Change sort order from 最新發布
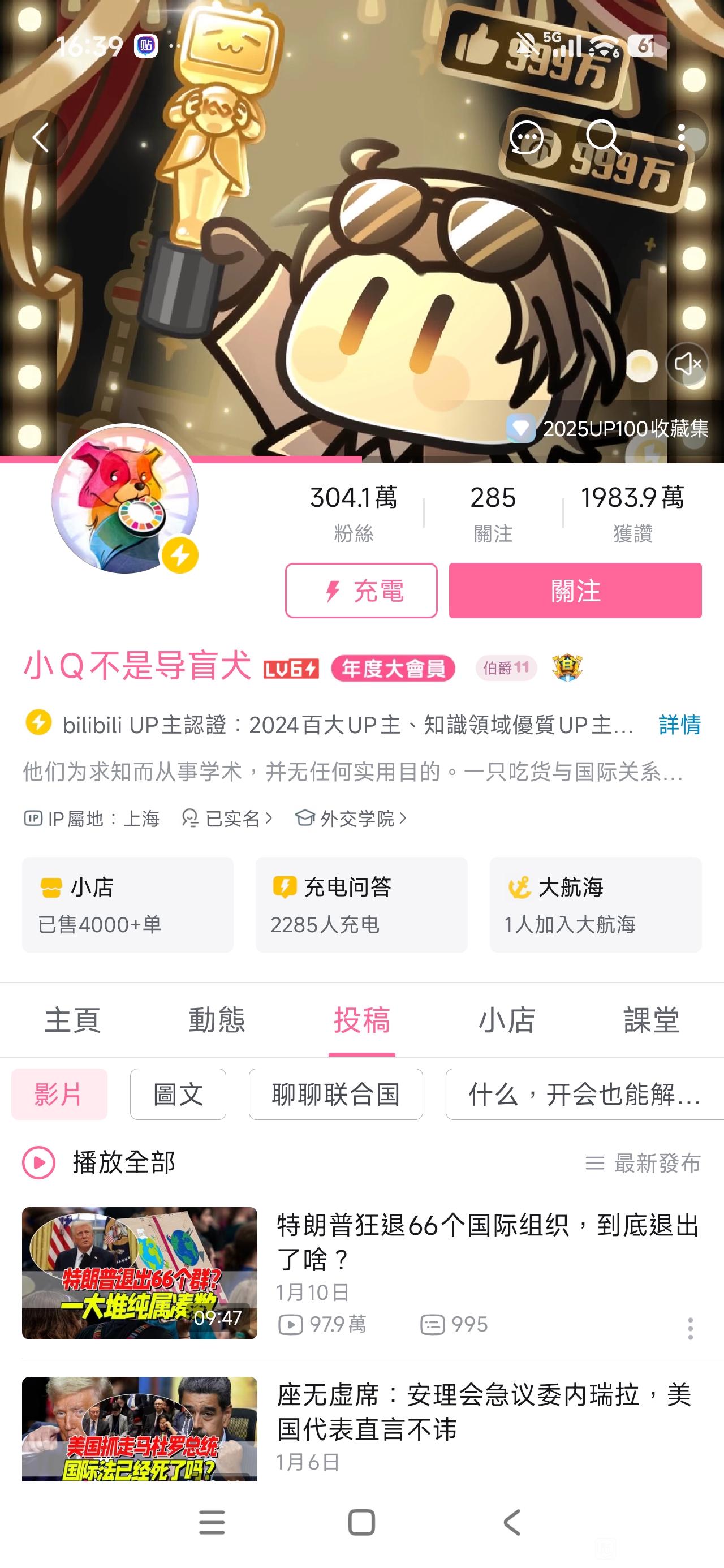Image resolution: width=724 pixels, height=1568 pixels. pos(643,1163)
